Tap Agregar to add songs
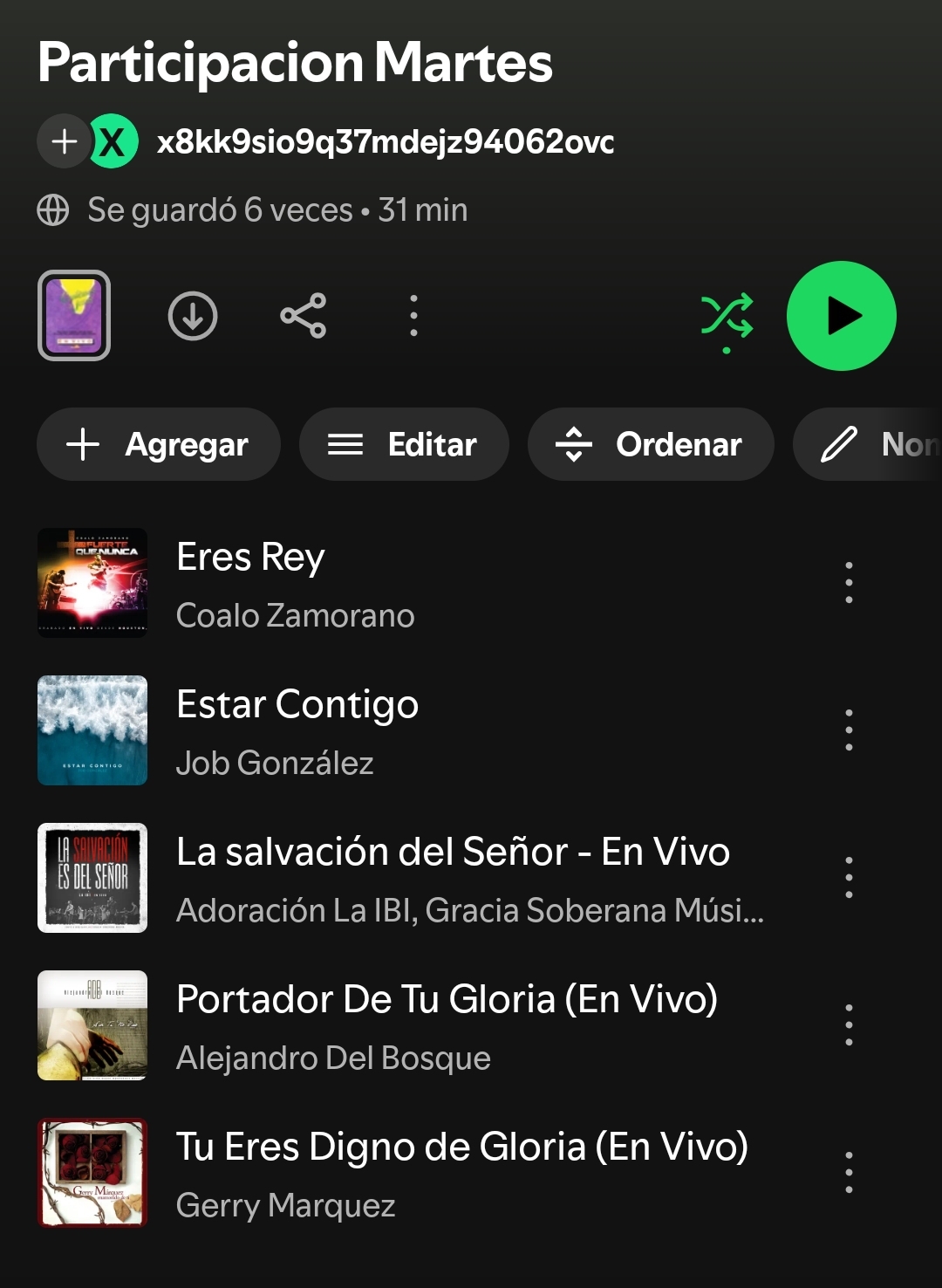Screen dimensions: 942x1288 (x=159, y=444)
